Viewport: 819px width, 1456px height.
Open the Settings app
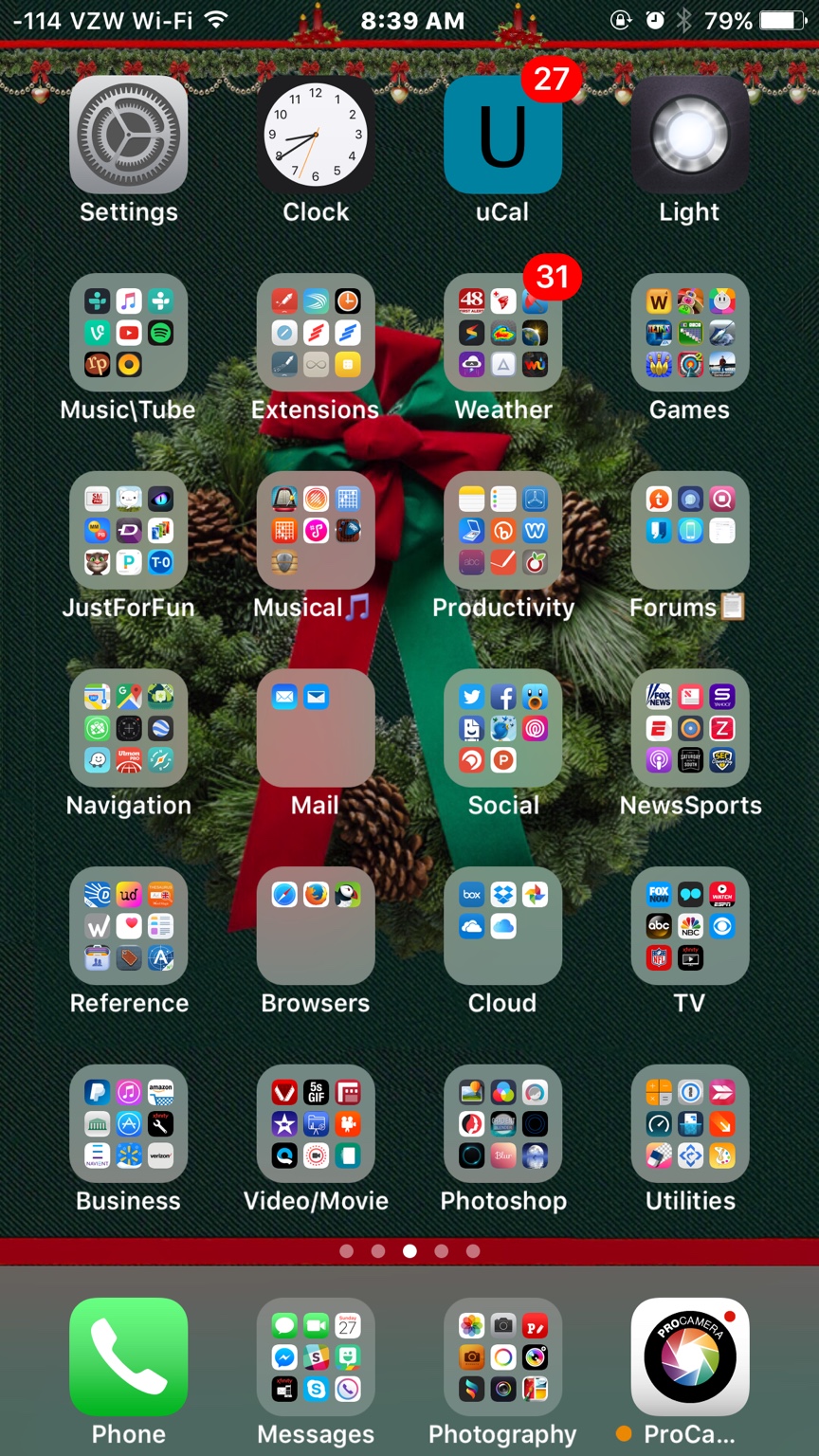[x=128, y=135]
